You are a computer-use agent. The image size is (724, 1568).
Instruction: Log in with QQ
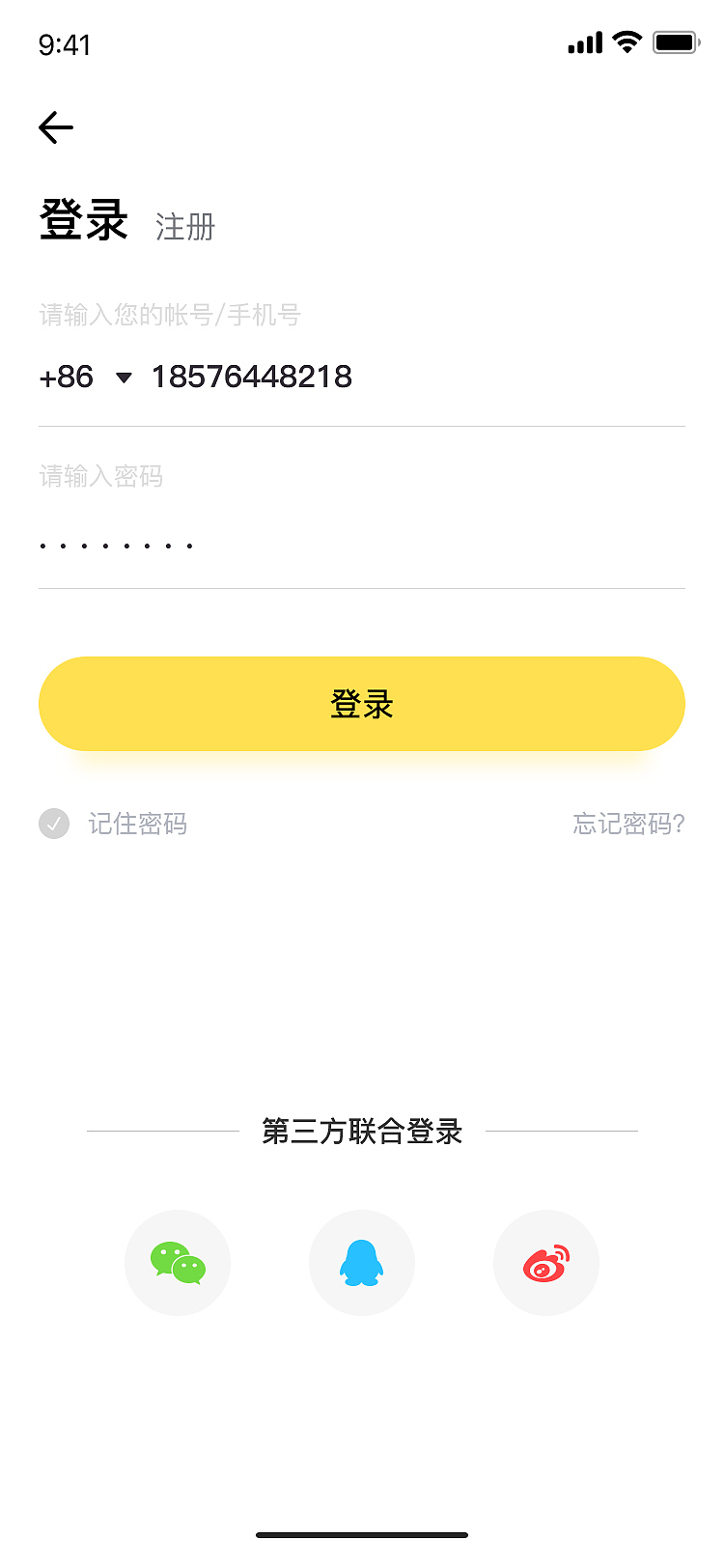362,1263
